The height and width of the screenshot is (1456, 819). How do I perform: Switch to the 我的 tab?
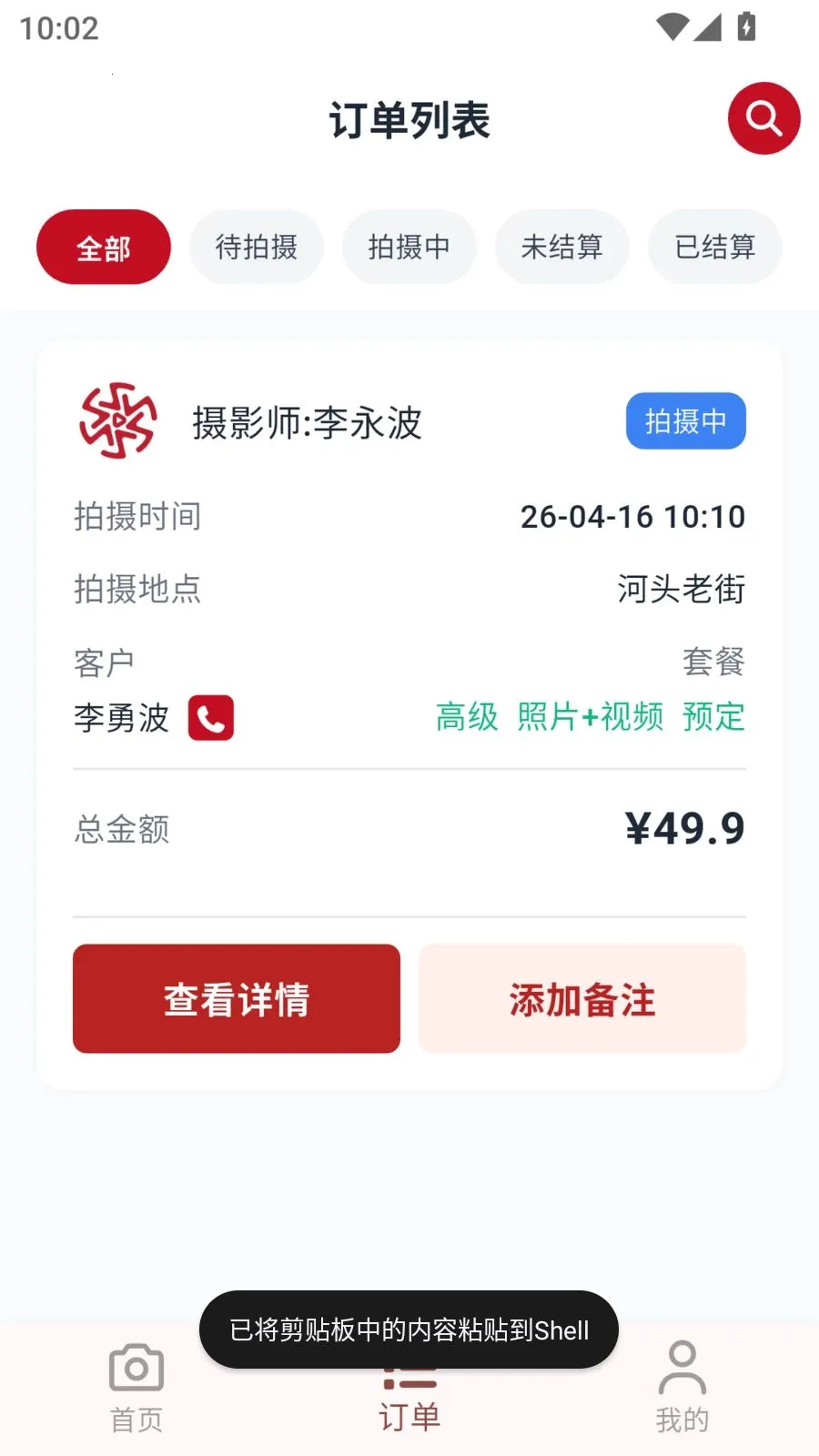(x=682, y=1389)
